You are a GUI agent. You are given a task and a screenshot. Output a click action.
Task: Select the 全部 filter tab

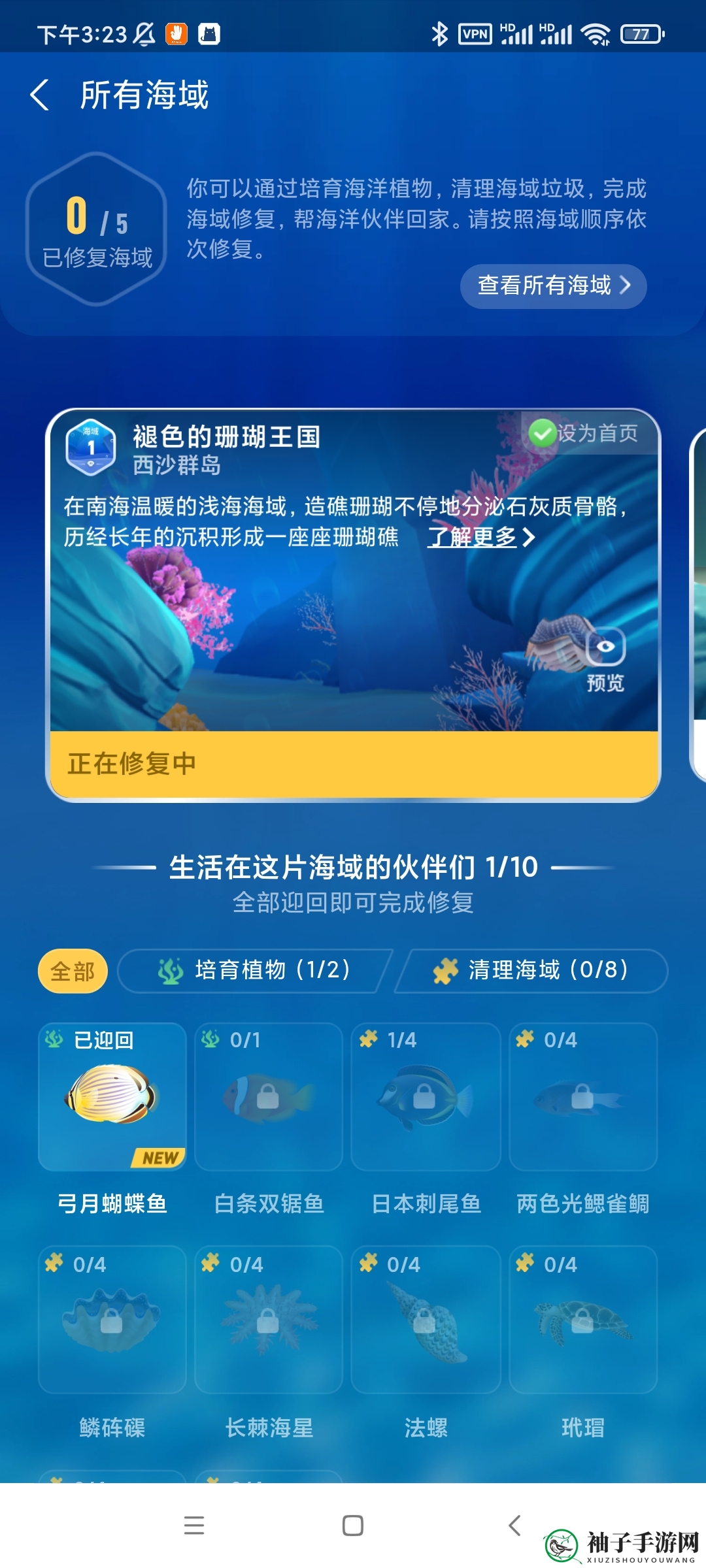[x=73, y=971]
